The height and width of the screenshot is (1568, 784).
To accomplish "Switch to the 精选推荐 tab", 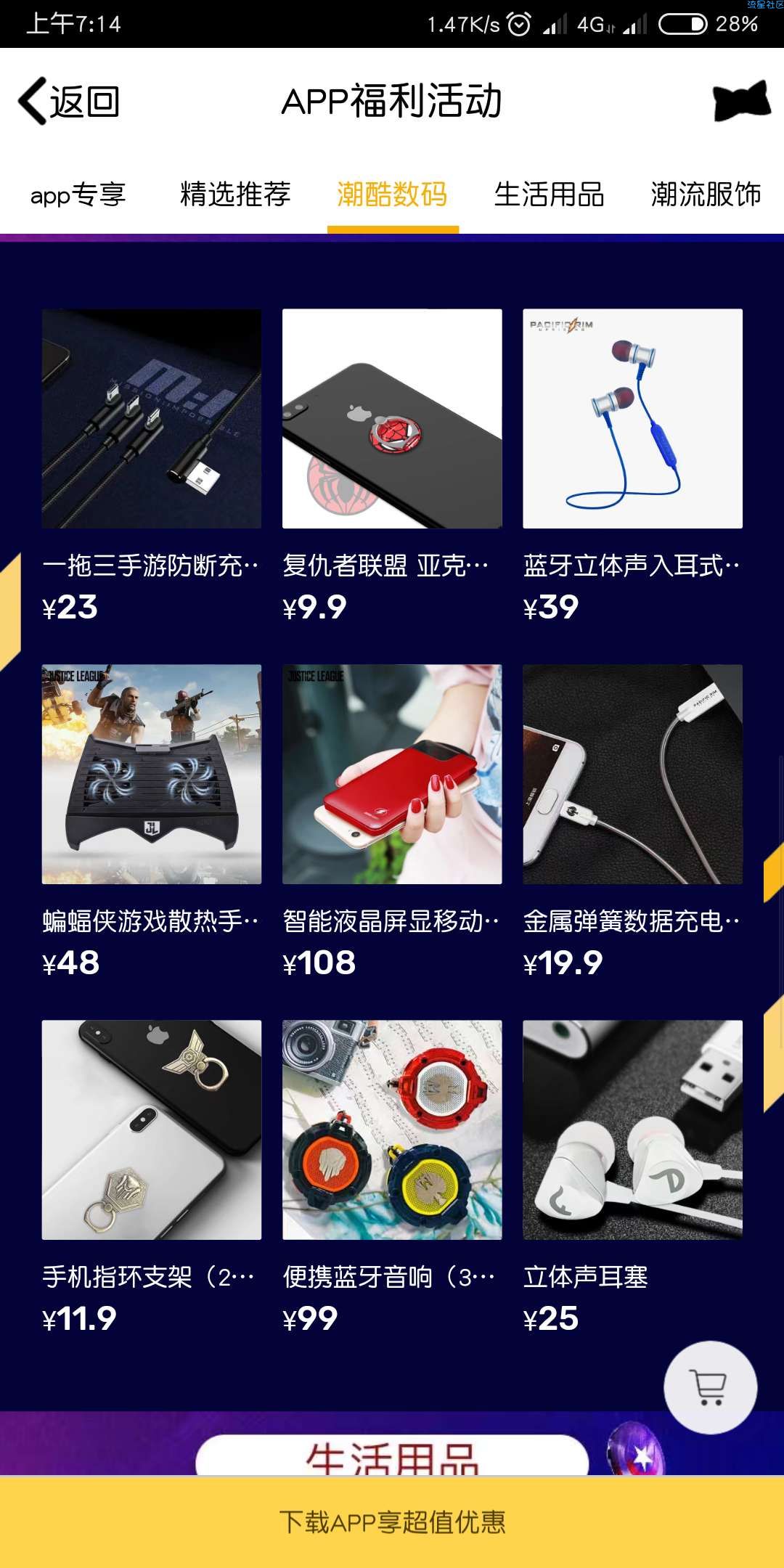I will click(x=235, y=195).
